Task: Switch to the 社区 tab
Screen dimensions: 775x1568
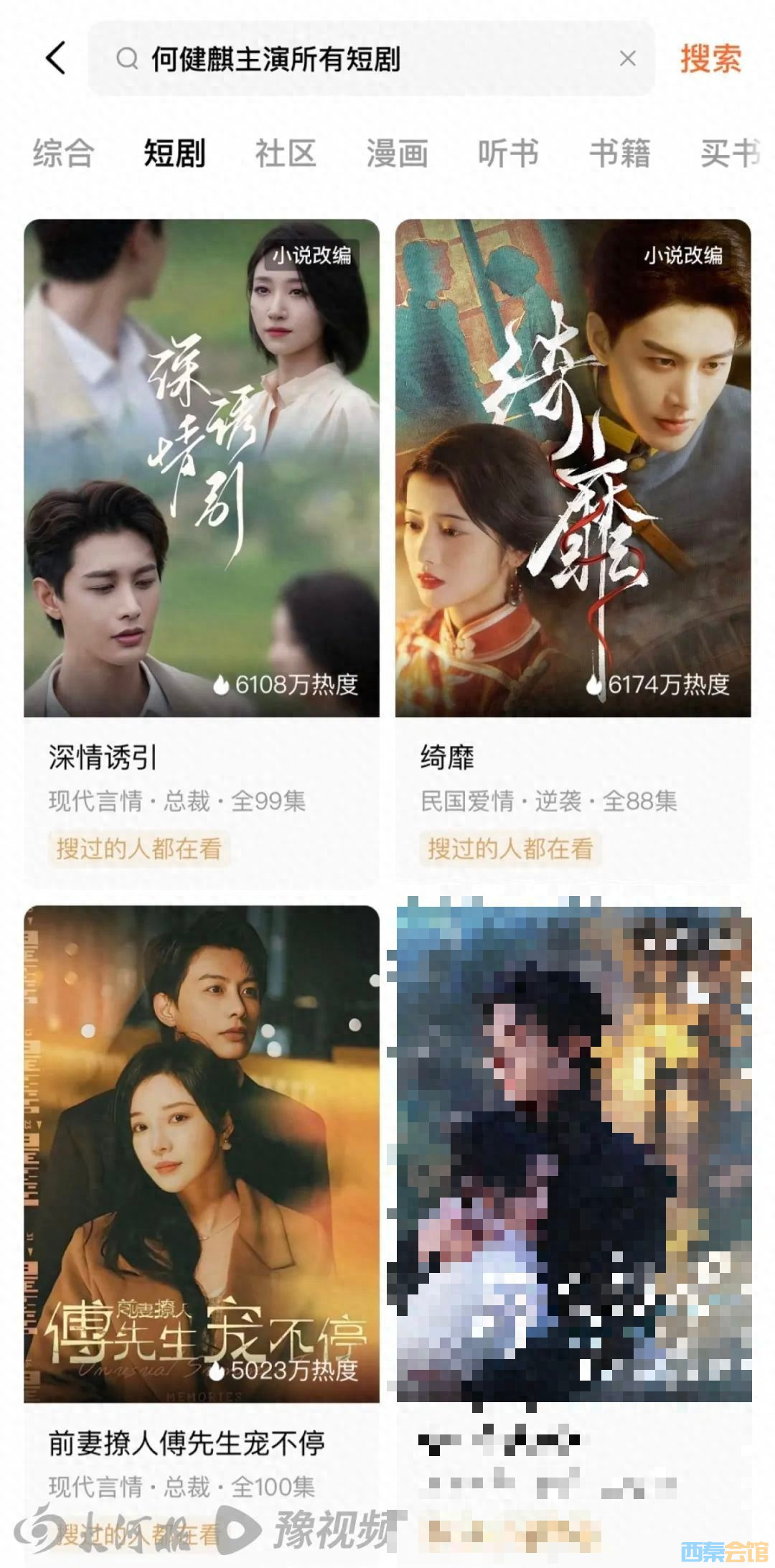Action: [x=286, y=154]
